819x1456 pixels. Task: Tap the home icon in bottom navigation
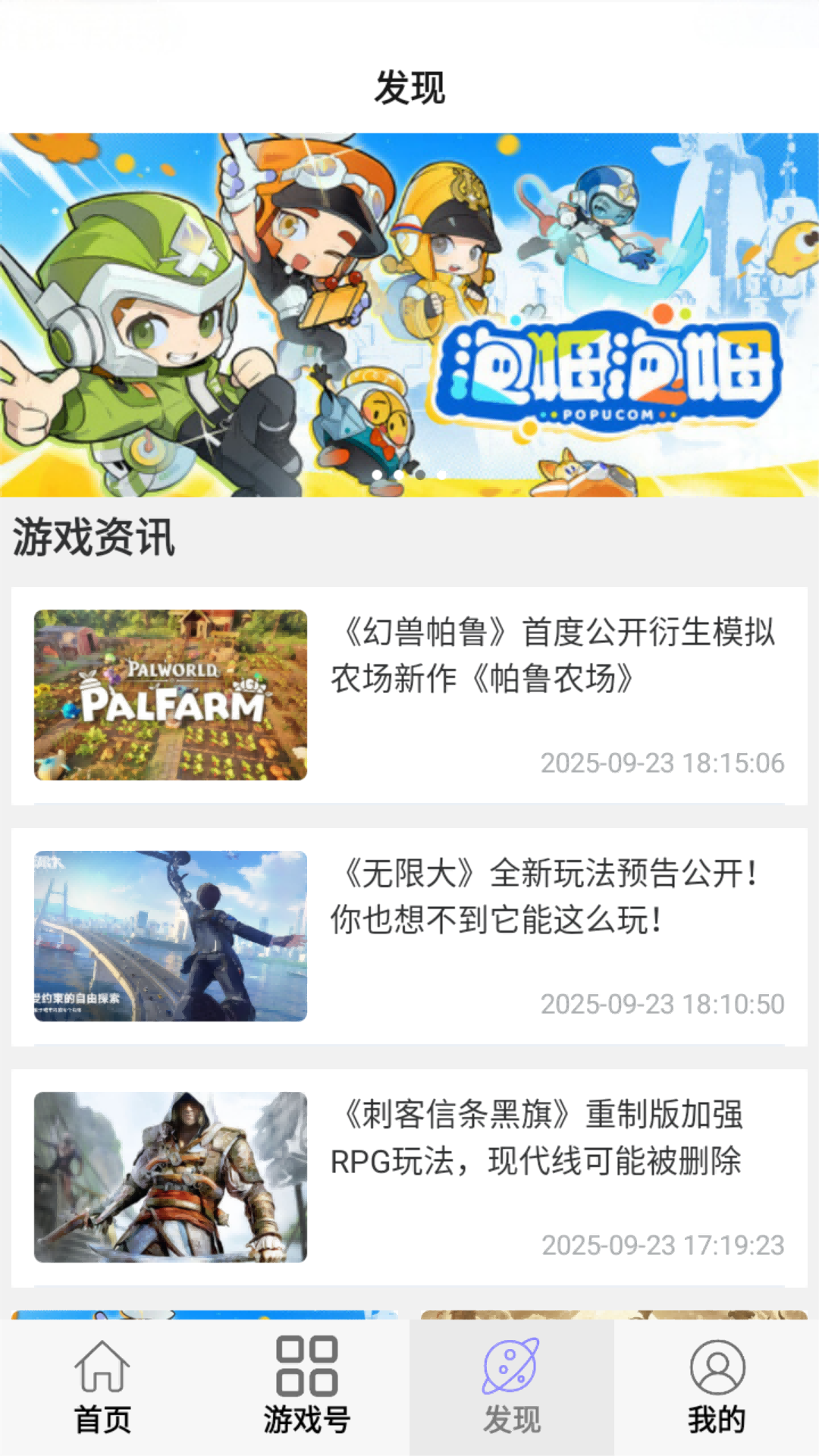102,1365
